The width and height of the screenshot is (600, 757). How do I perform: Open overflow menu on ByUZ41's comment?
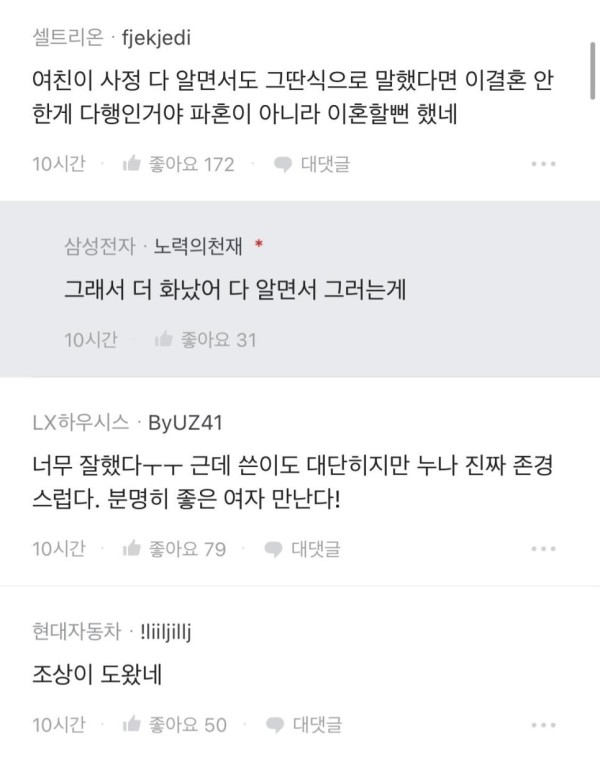543,549
